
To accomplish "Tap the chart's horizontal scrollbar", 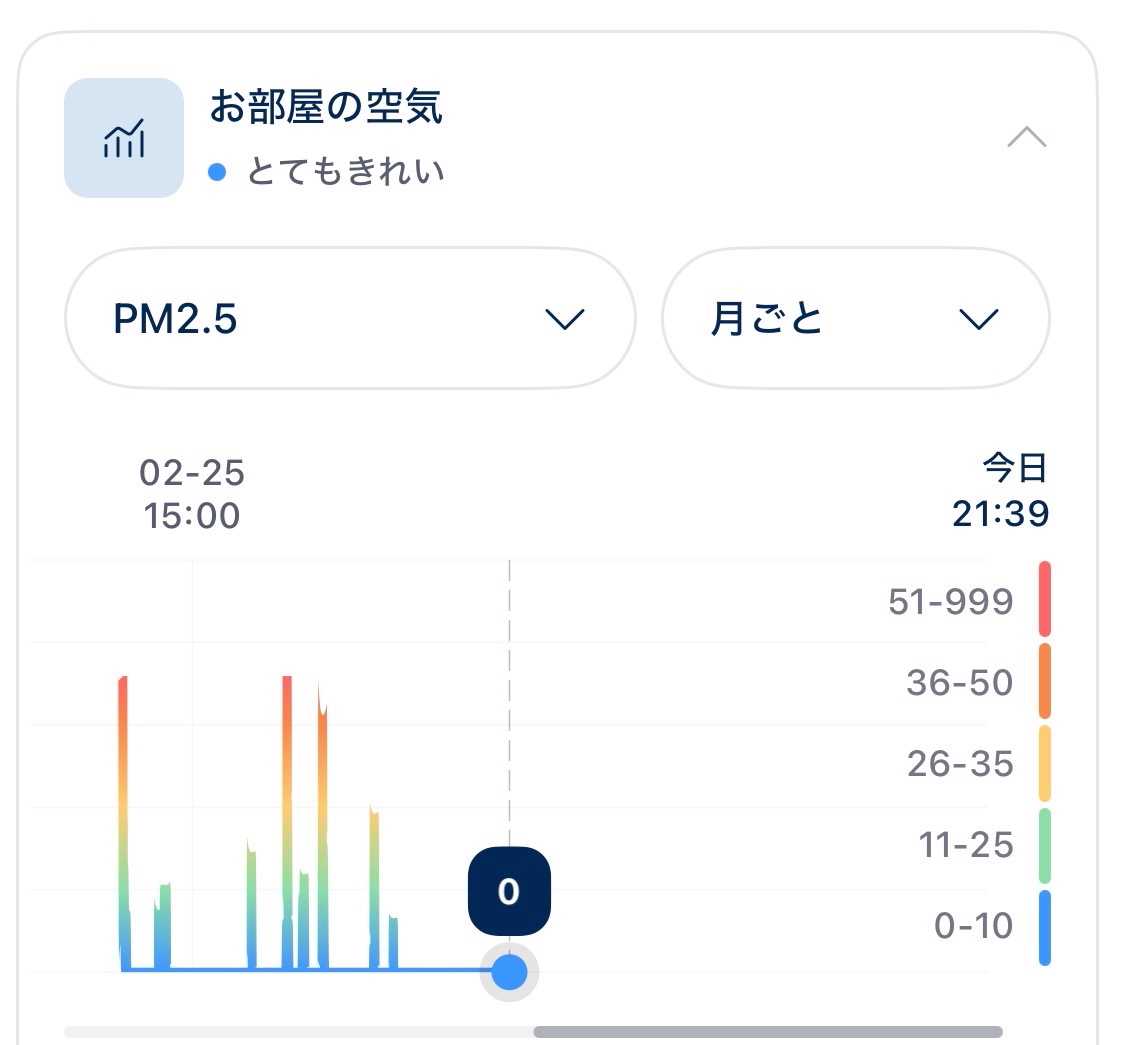I will [767, 1032].
